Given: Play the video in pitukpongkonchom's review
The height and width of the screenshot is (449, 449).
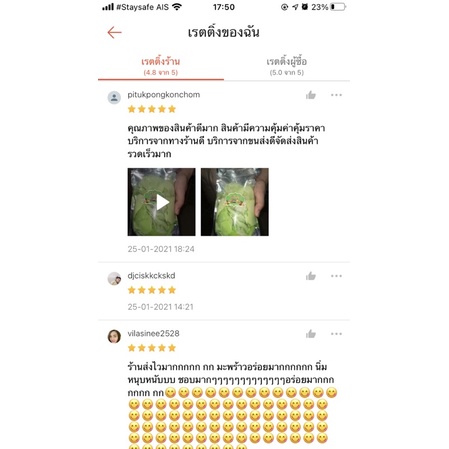Looking at the screenshot, I should pyautogui.click(x=161, y=202).
